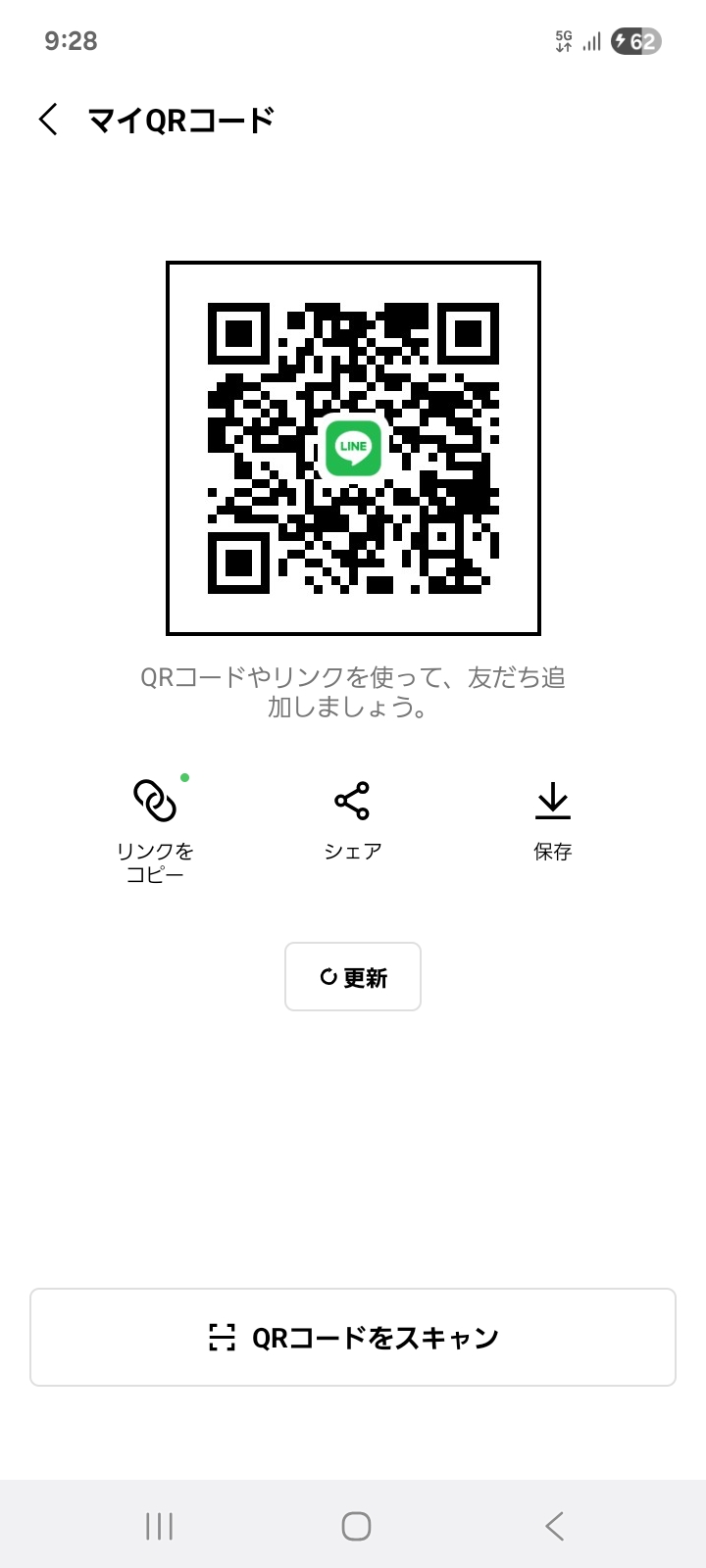Viewport: 706px width, 1568px height.
Task: Refresh the QR code using 更新
Action: (353, 976)
